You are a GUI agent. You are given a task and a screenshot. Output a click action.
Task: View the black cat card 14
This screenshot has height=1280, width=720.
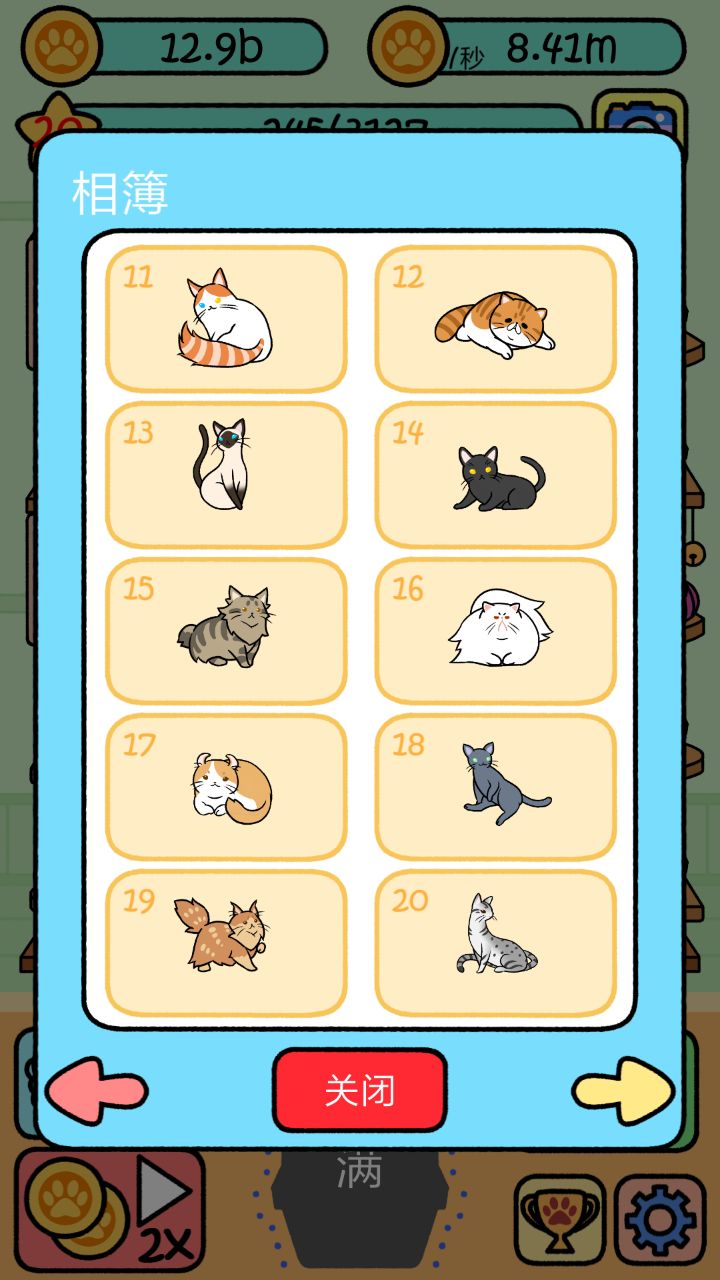[496, 475]
